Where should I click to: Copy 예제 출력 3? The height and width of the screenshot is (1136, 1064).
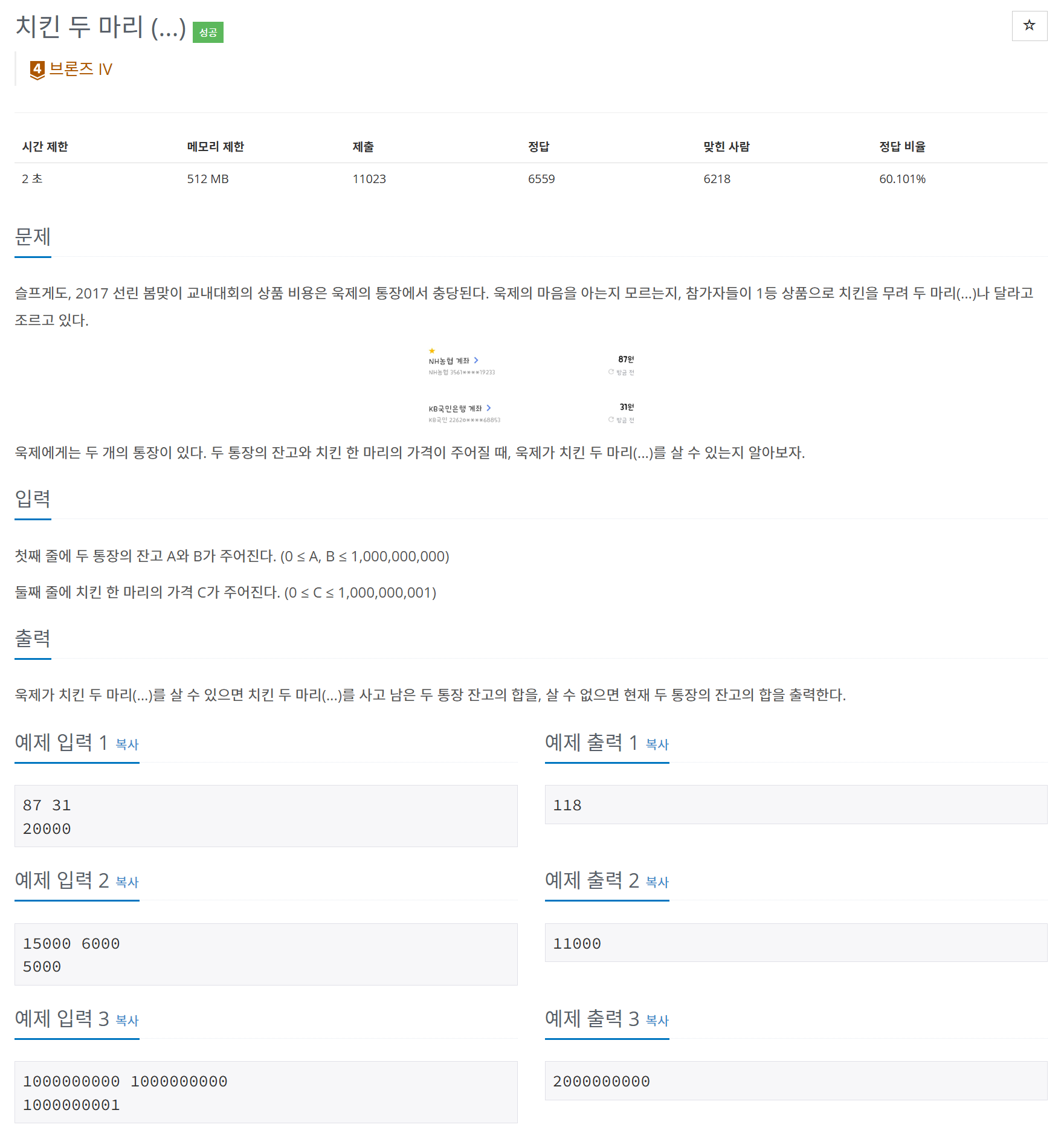(x=657, y=1021)
